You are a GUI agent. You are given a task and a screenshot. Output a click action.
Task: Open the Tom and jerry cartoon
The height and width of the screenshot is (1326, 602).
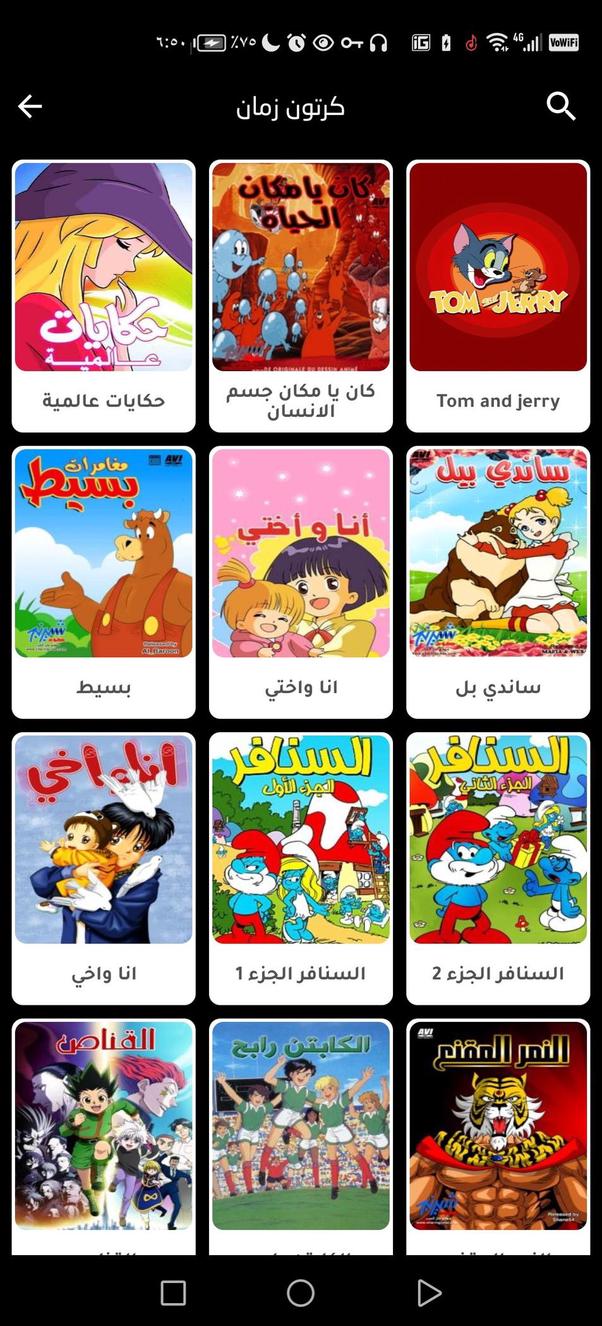(498, 295)
